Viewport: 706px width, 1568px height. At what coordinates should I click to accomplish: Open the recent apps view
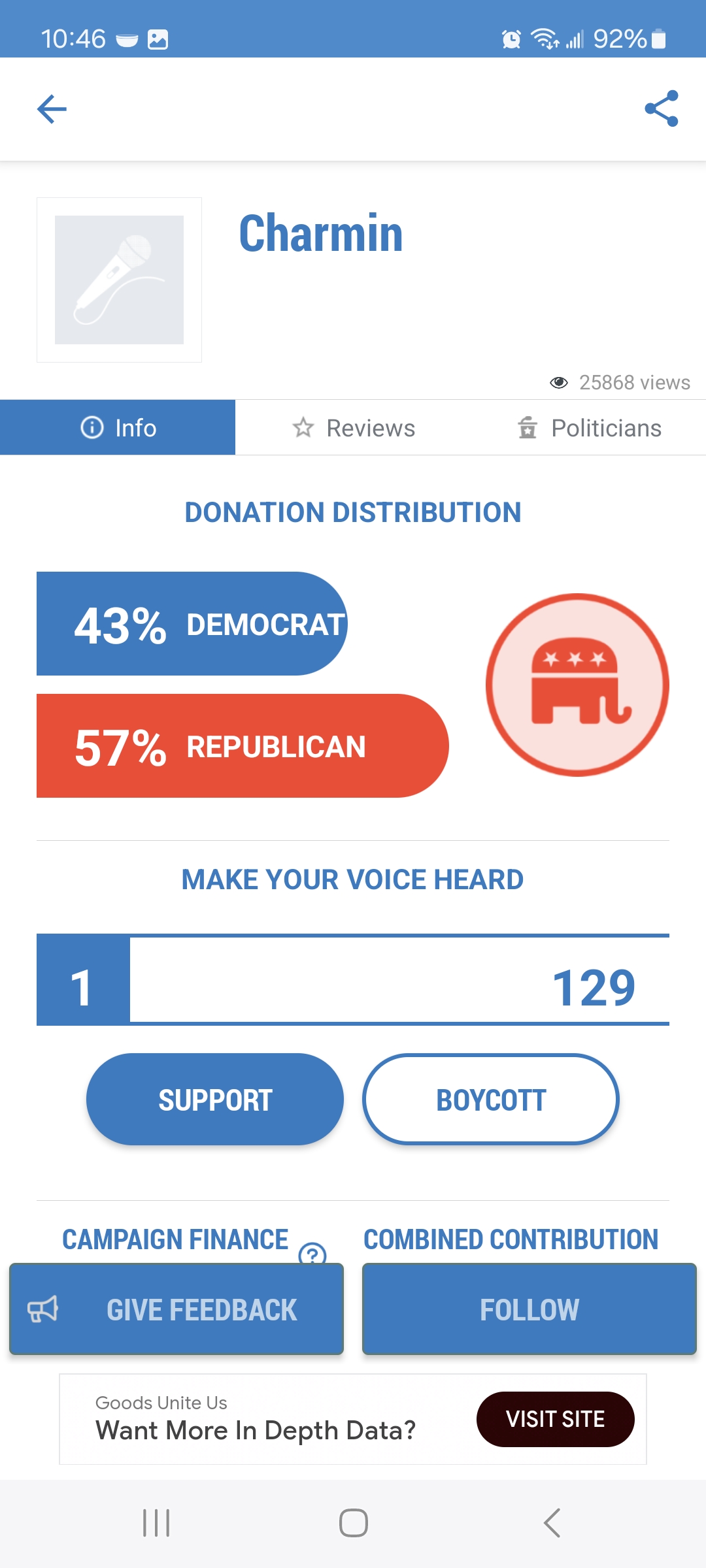tap(156, 1523)
